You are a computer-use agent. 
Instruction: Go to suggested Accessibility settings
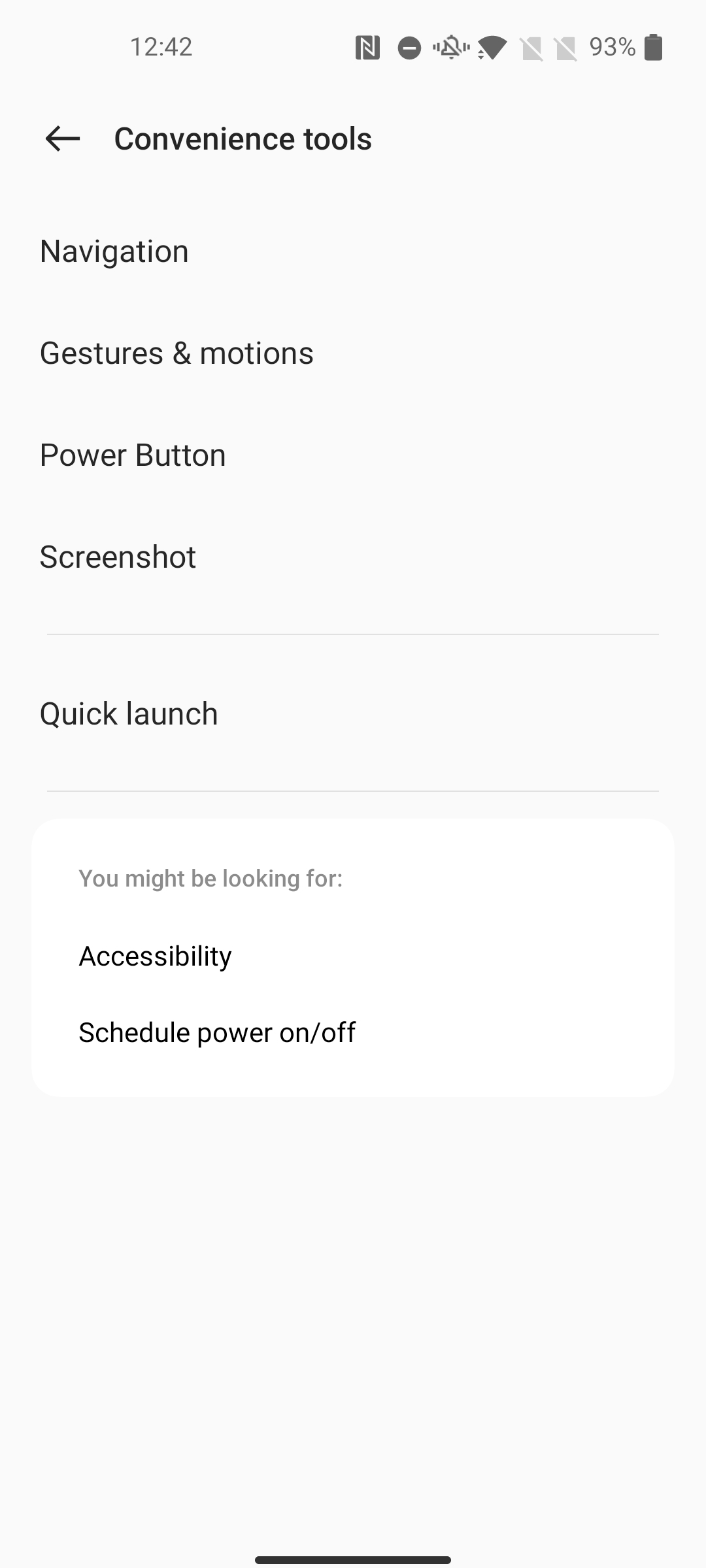[x=353, y=956]
